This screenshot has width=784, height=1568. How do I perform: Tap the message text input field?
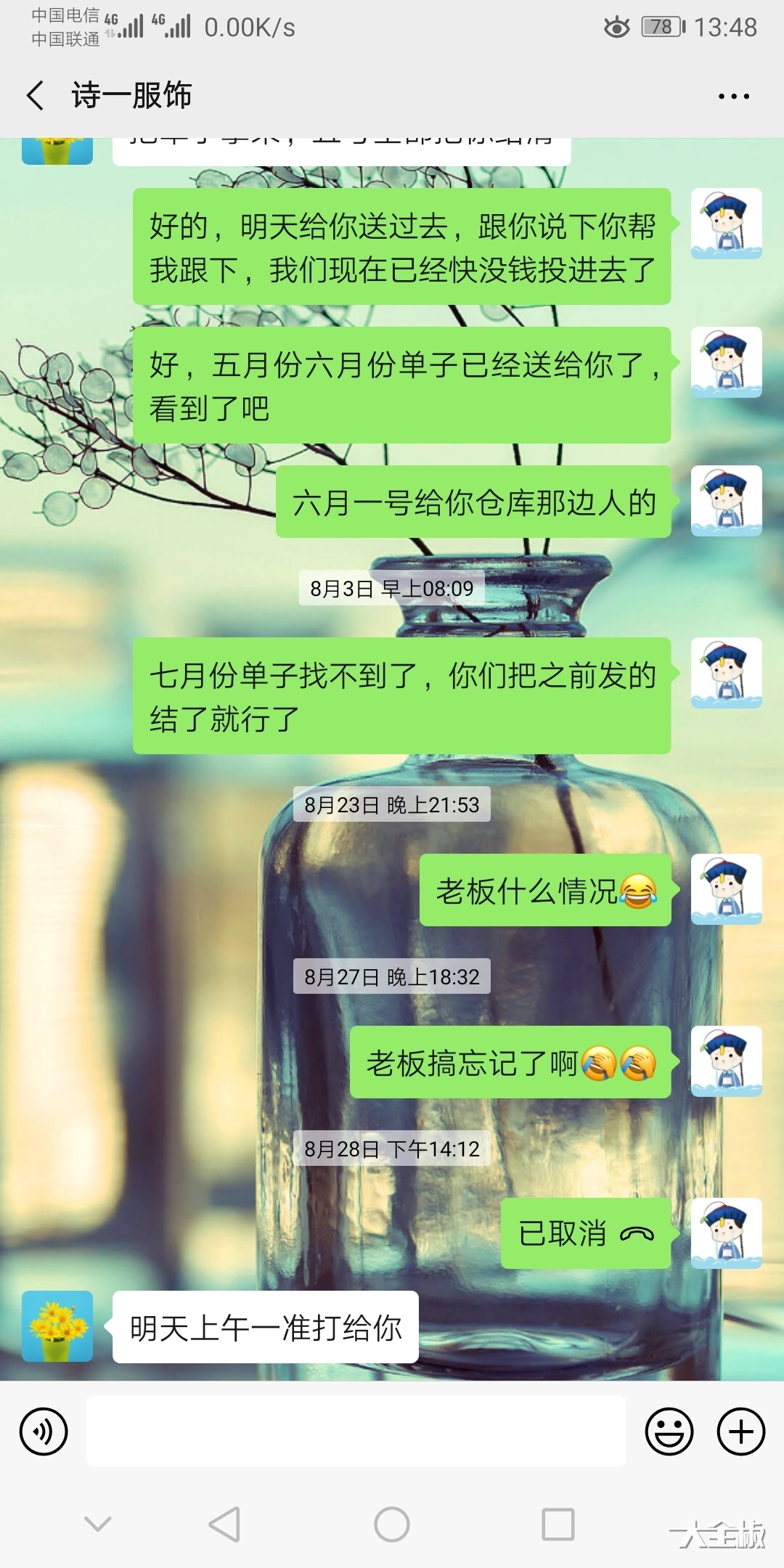click(x=356, y=1431)
